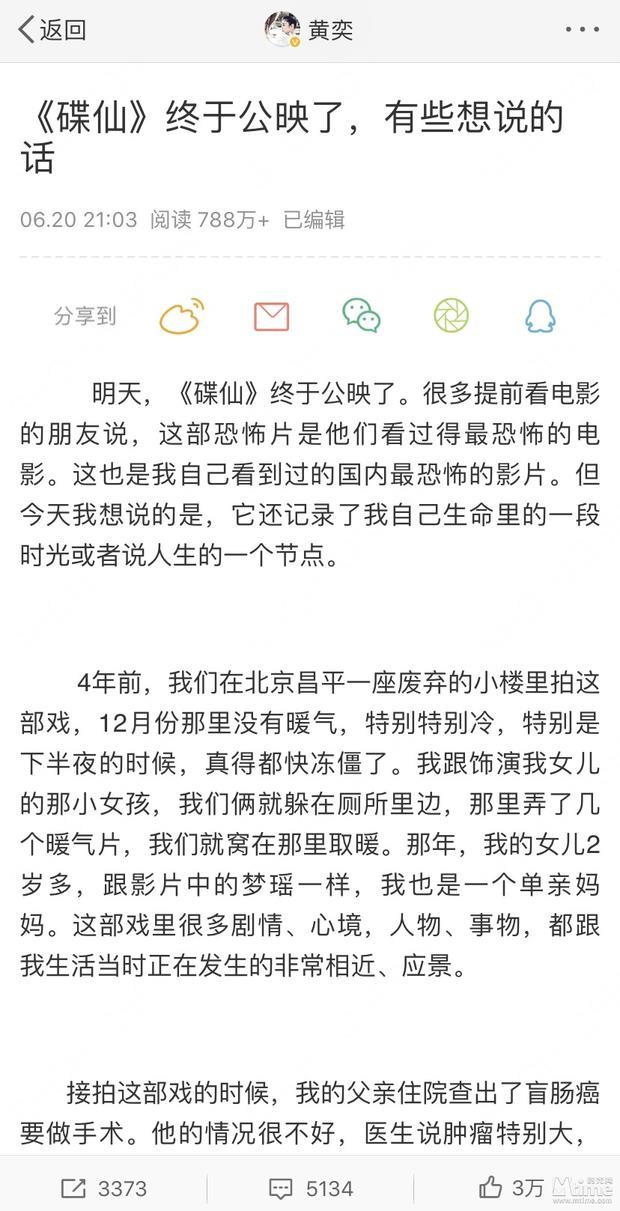The image size is (620, 1211).
Task: Open the three-dot overflow menu
Action: [582, 30]
